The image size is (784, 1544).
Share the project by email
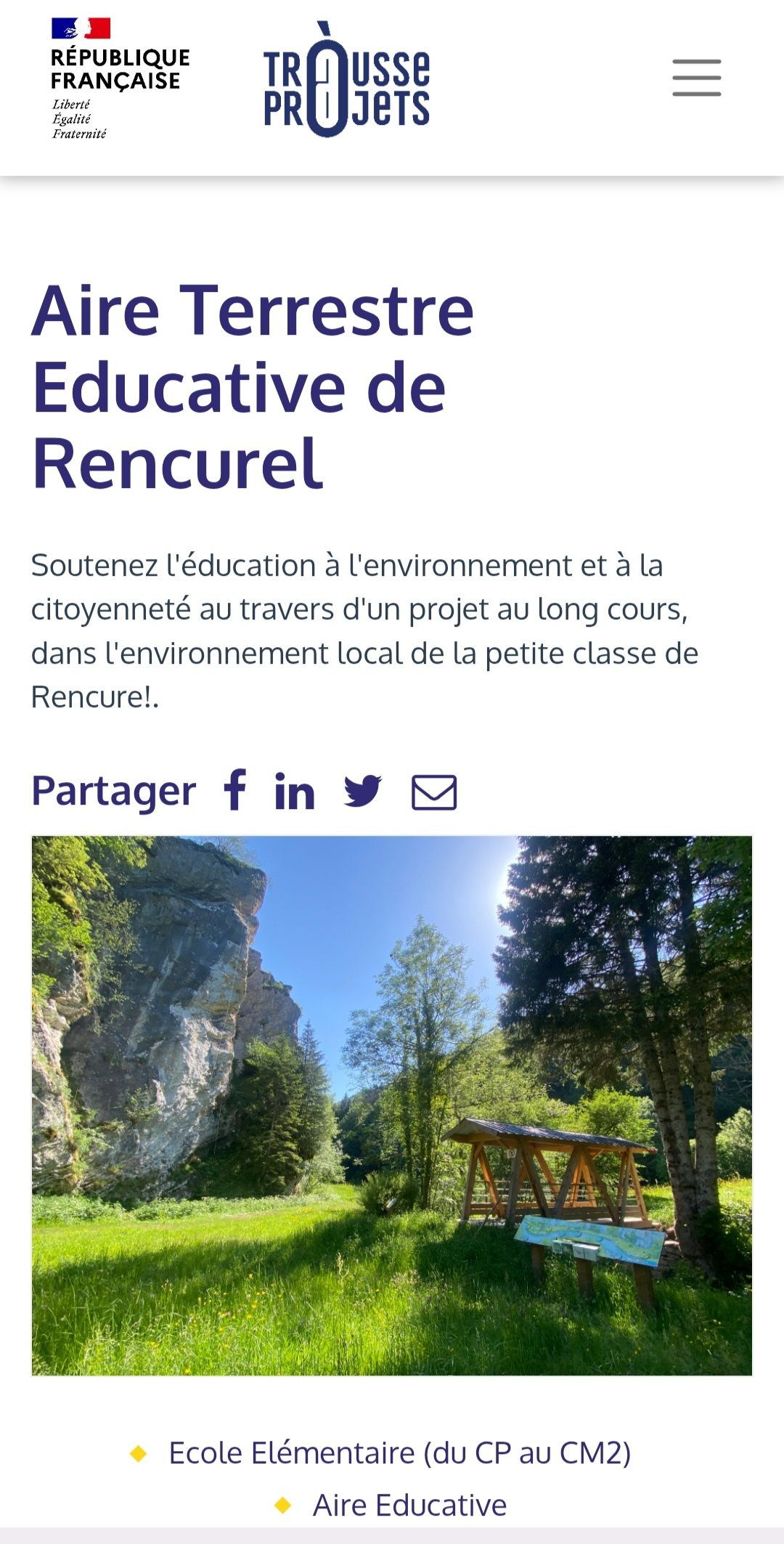tap(434, 792)
